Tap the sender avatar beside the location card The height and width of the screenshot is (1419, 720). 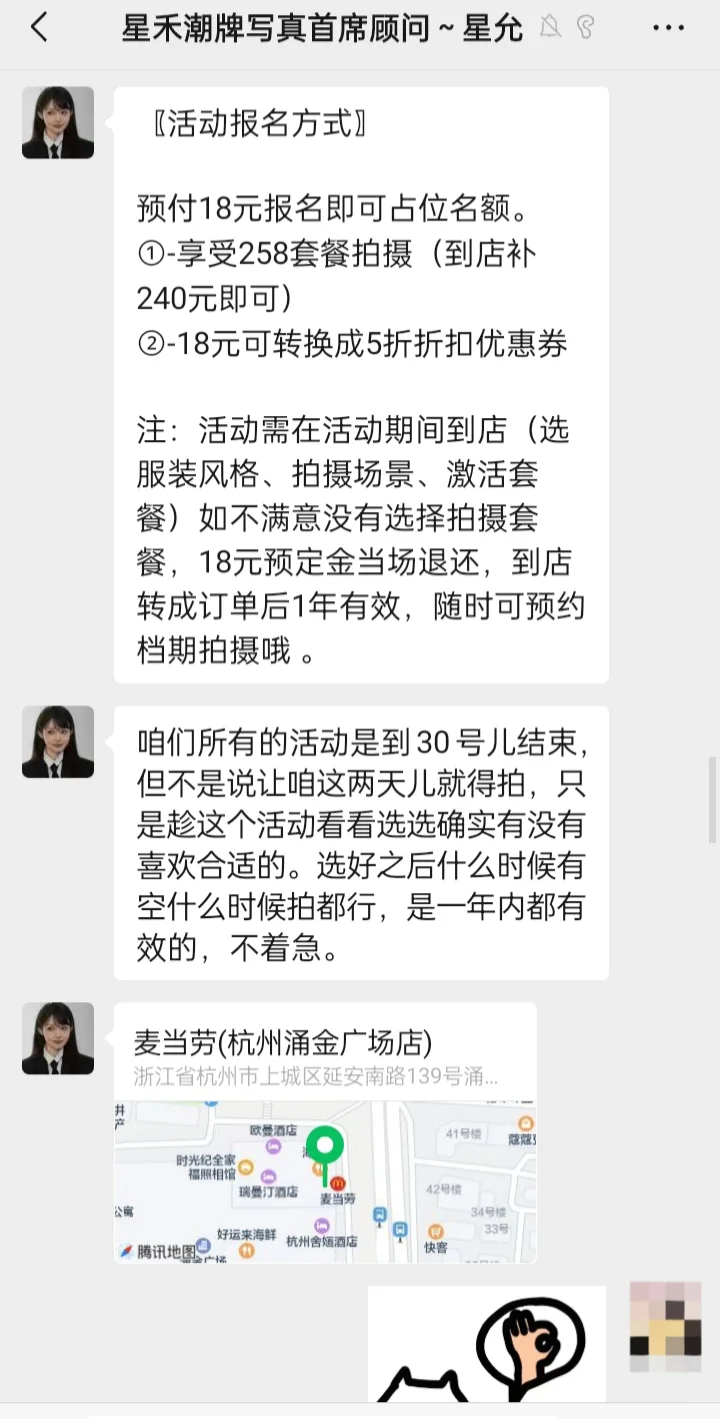[58, 1039]
